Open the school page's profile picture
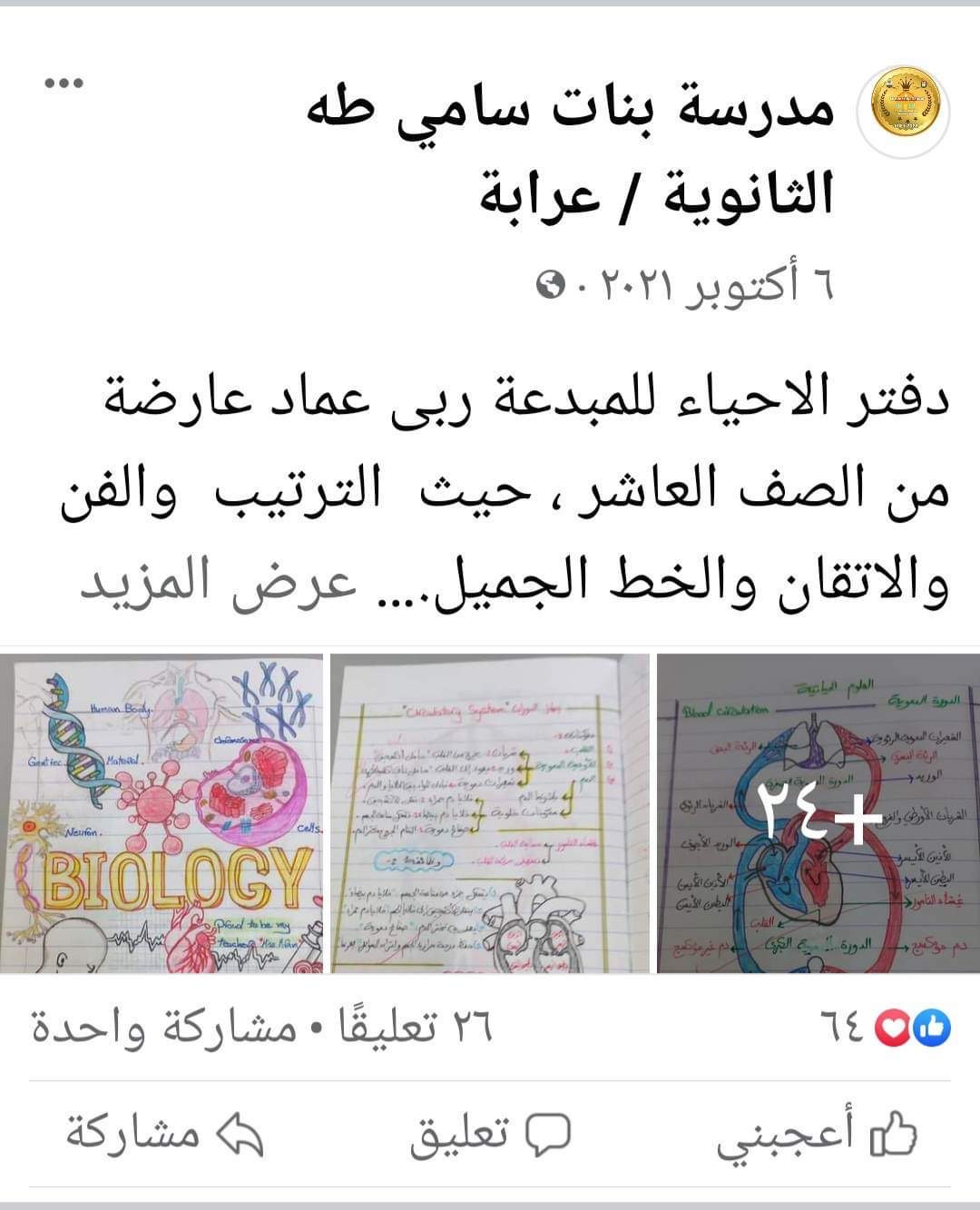The width and height of the screenshot is (980, 1210). point(906,109)
